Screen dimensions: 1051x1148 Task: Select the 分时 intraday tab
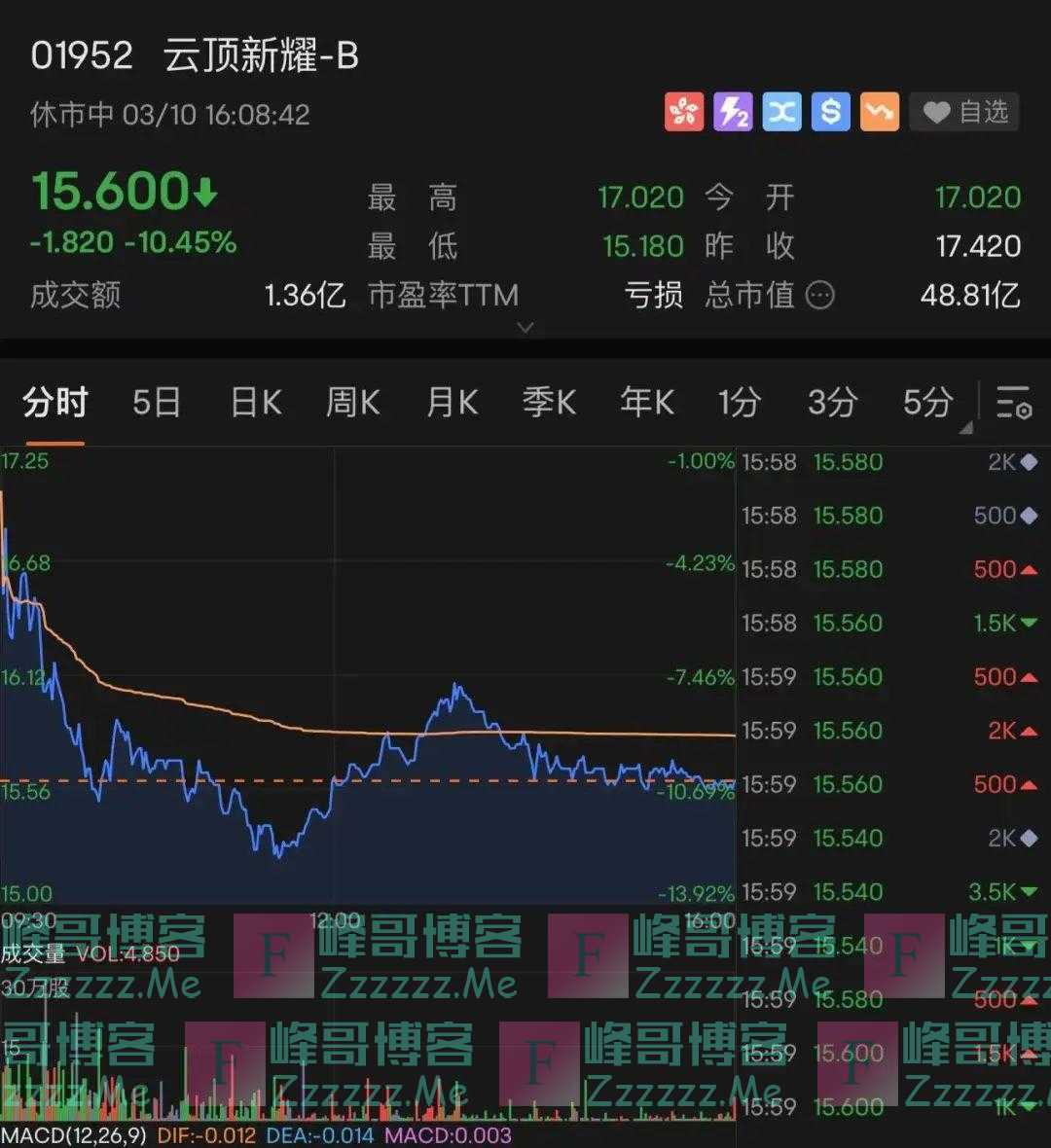point(54,401)
